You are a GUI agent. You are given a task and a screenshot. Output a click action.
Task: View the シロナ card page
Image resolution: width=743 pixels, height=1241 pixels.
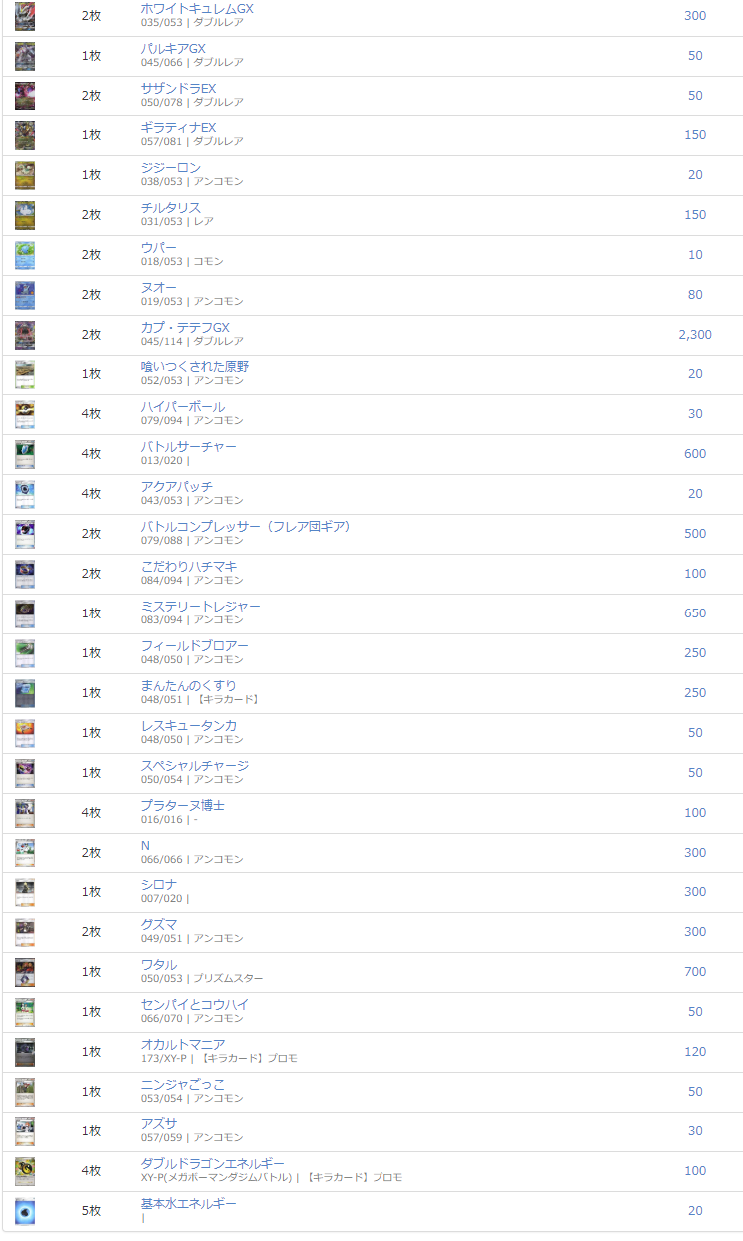pos(158,885)
